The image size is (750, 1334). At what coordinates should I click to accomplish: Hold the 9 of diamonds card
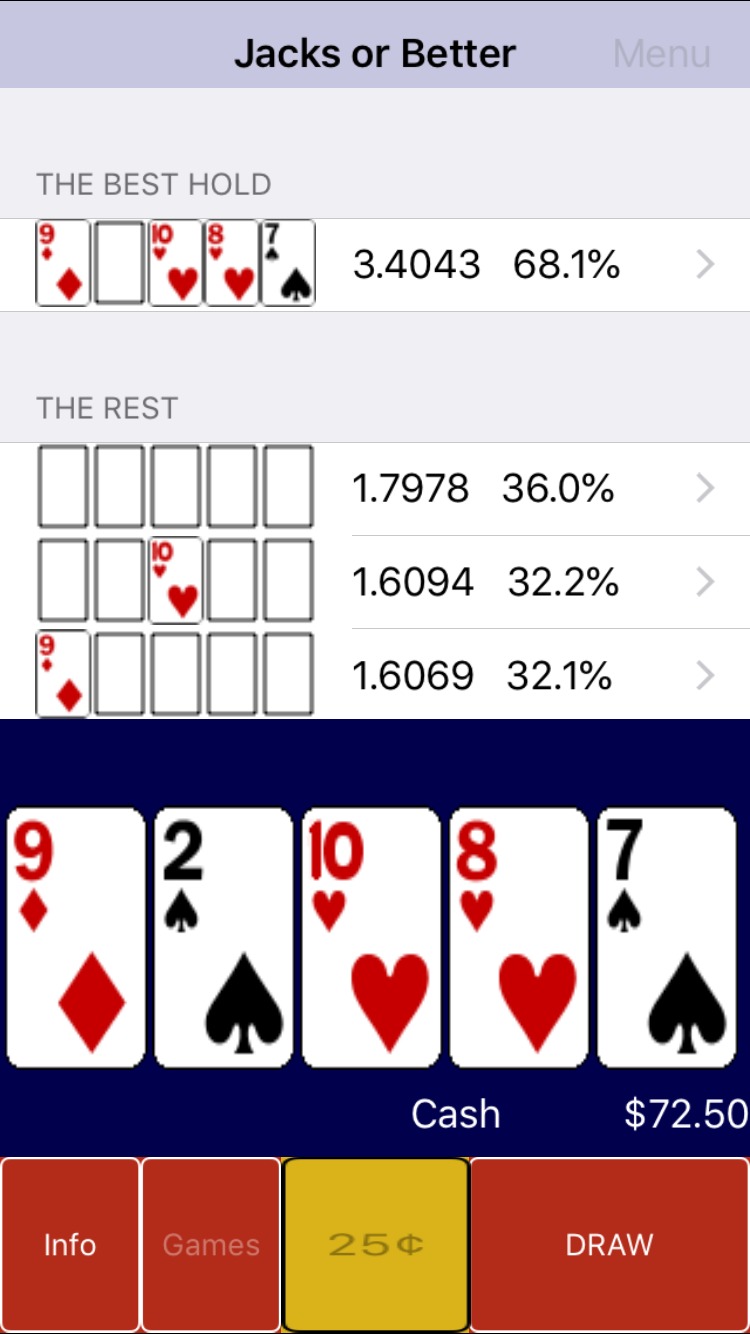click(x=76, y=937)
